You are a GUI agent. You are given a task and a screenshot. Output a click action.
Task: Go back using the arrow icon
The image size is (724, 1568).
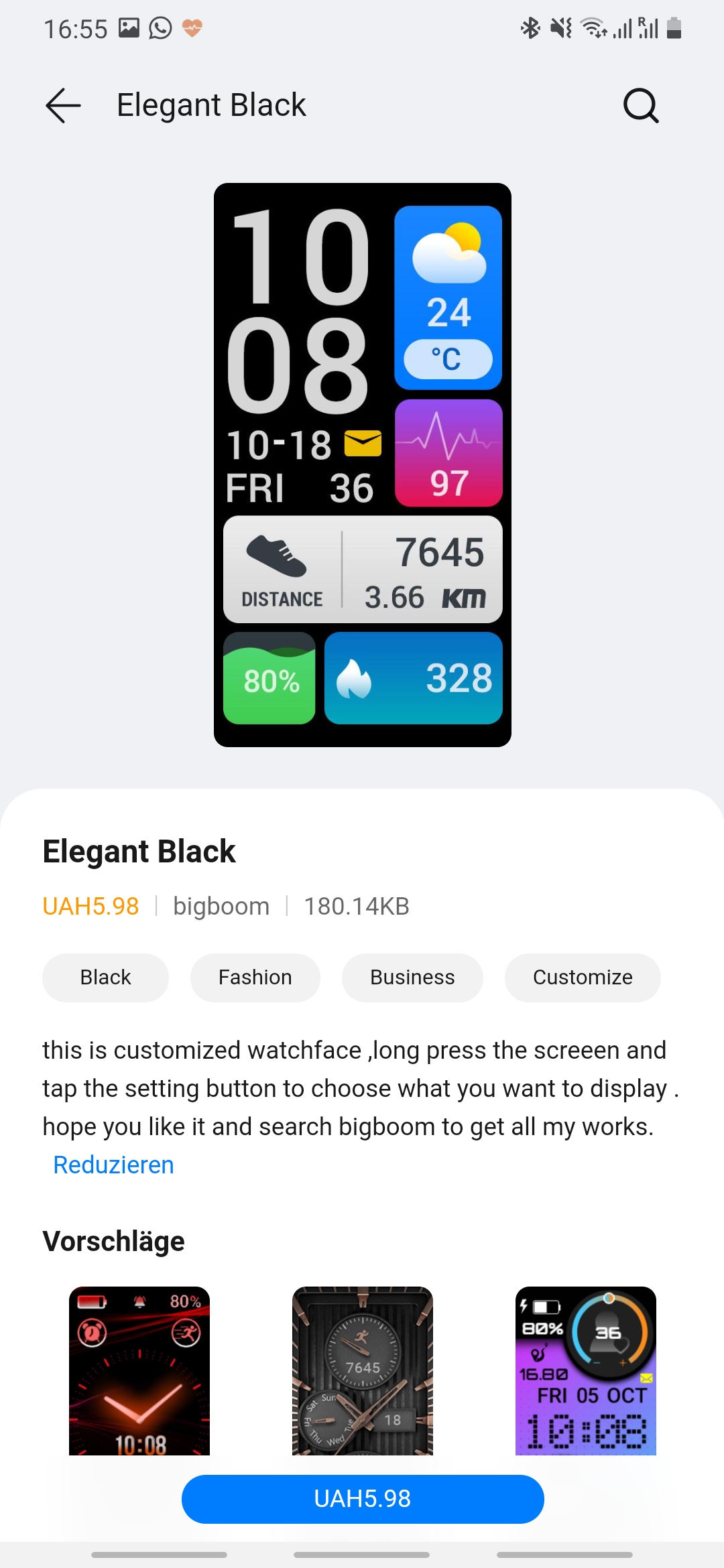tap(63, 105)
